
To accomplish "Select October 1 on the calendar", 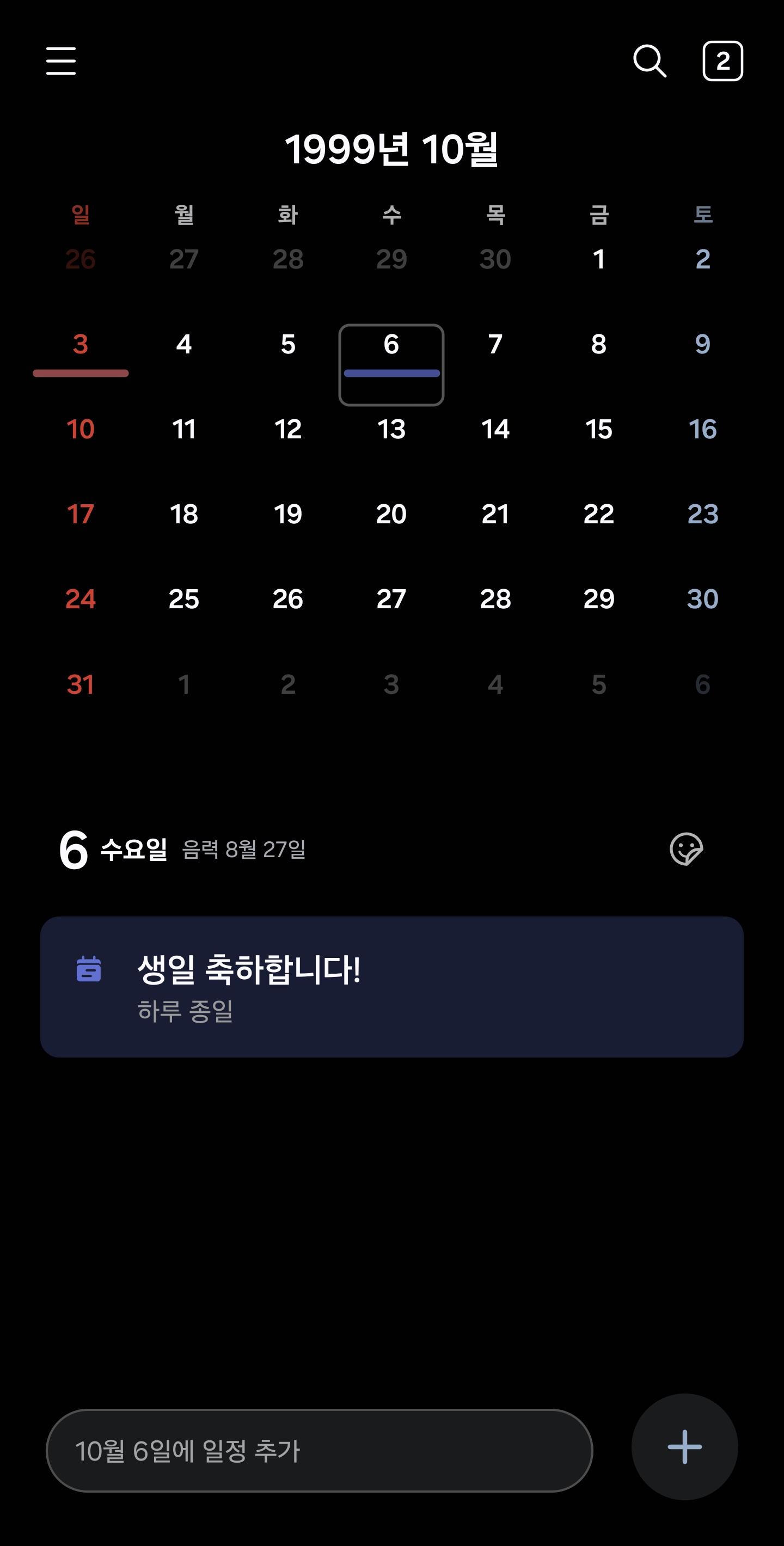I will pos(599,260).
